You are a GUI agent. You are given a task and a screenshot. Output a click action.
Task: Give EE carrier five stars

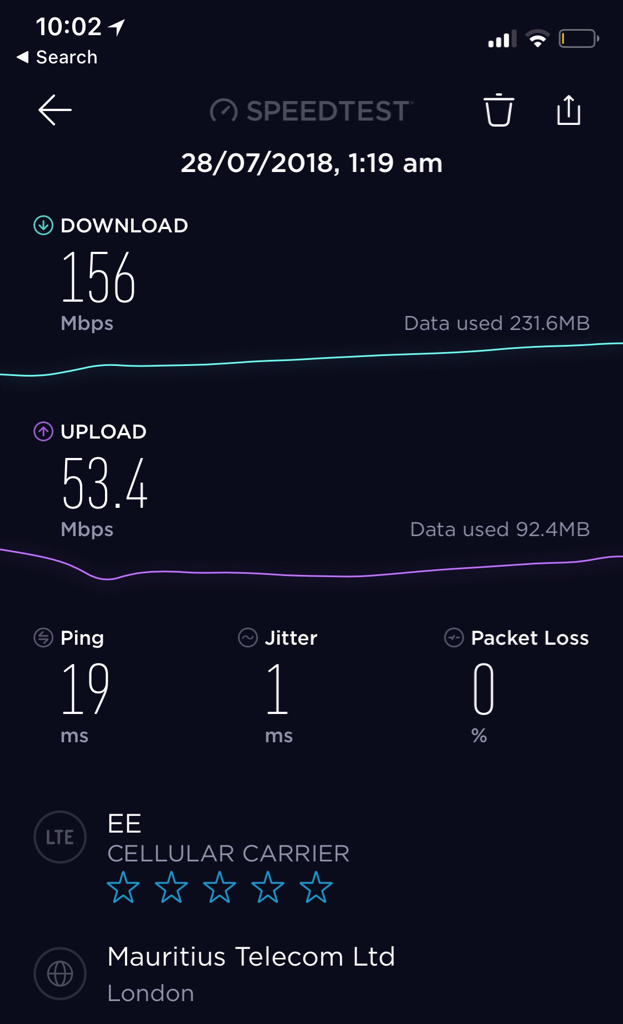point(316,887)
